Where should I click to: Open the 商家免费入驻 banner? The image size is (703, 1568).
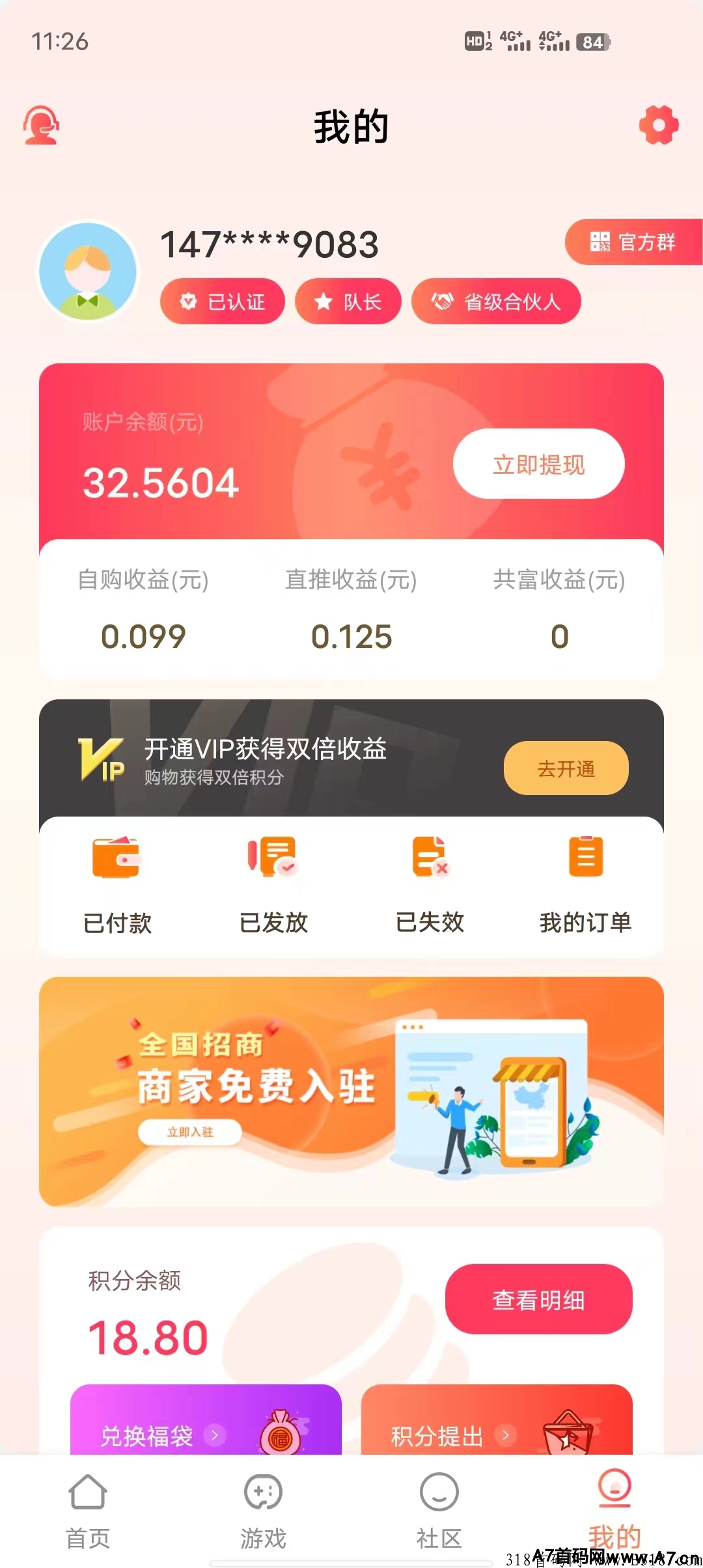coord(351,1091)
